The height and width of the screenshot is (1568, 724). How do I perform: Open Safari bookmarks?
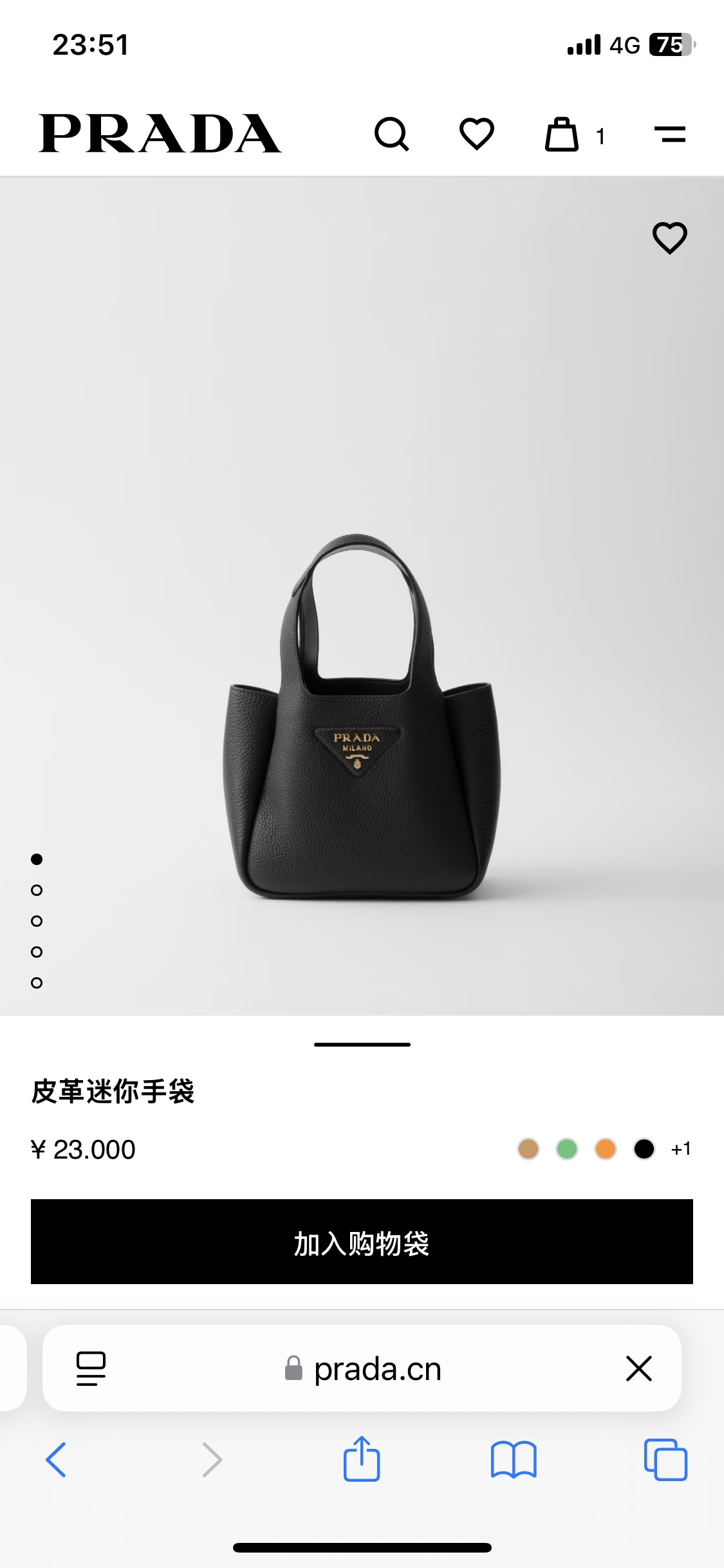point(513,1460)
